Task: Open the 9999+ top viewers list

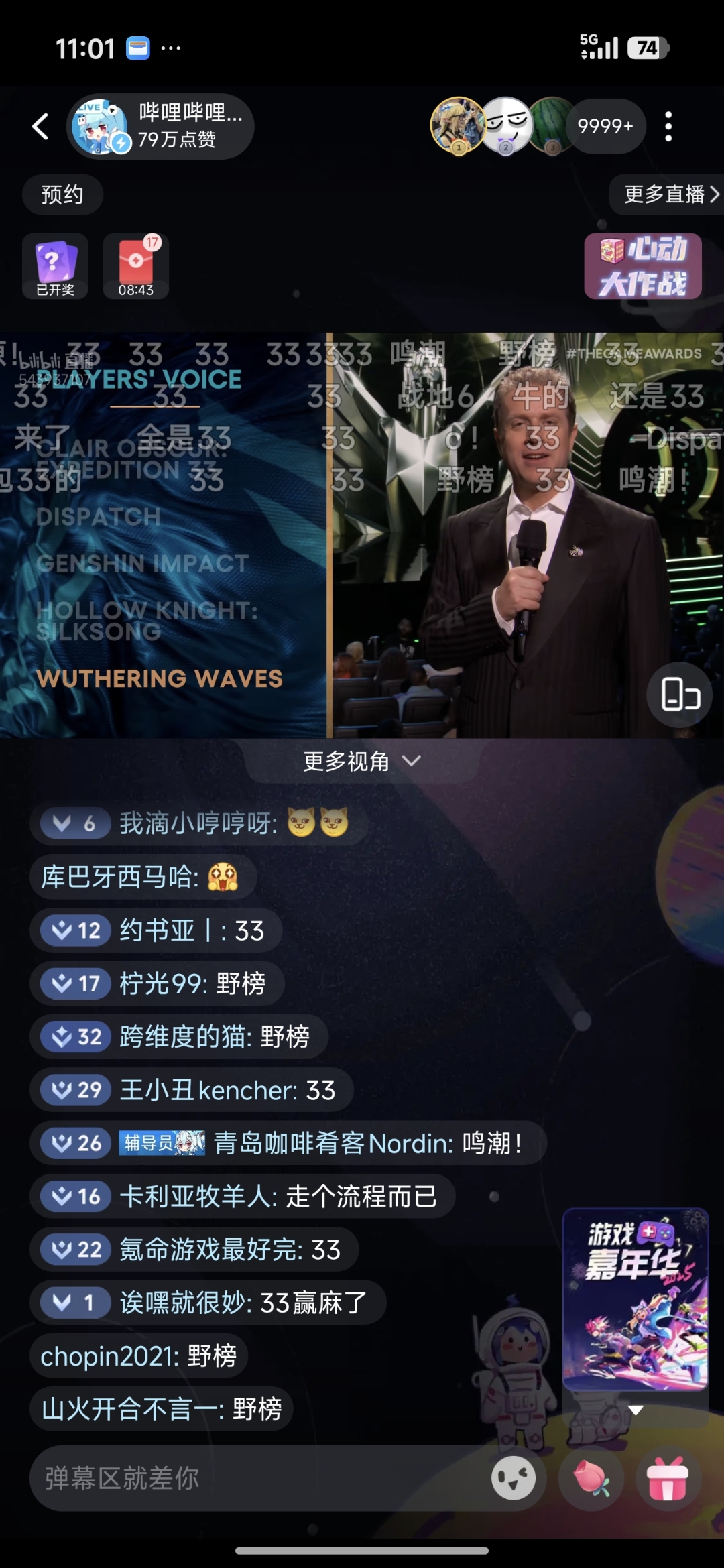Action: [605, 126]
